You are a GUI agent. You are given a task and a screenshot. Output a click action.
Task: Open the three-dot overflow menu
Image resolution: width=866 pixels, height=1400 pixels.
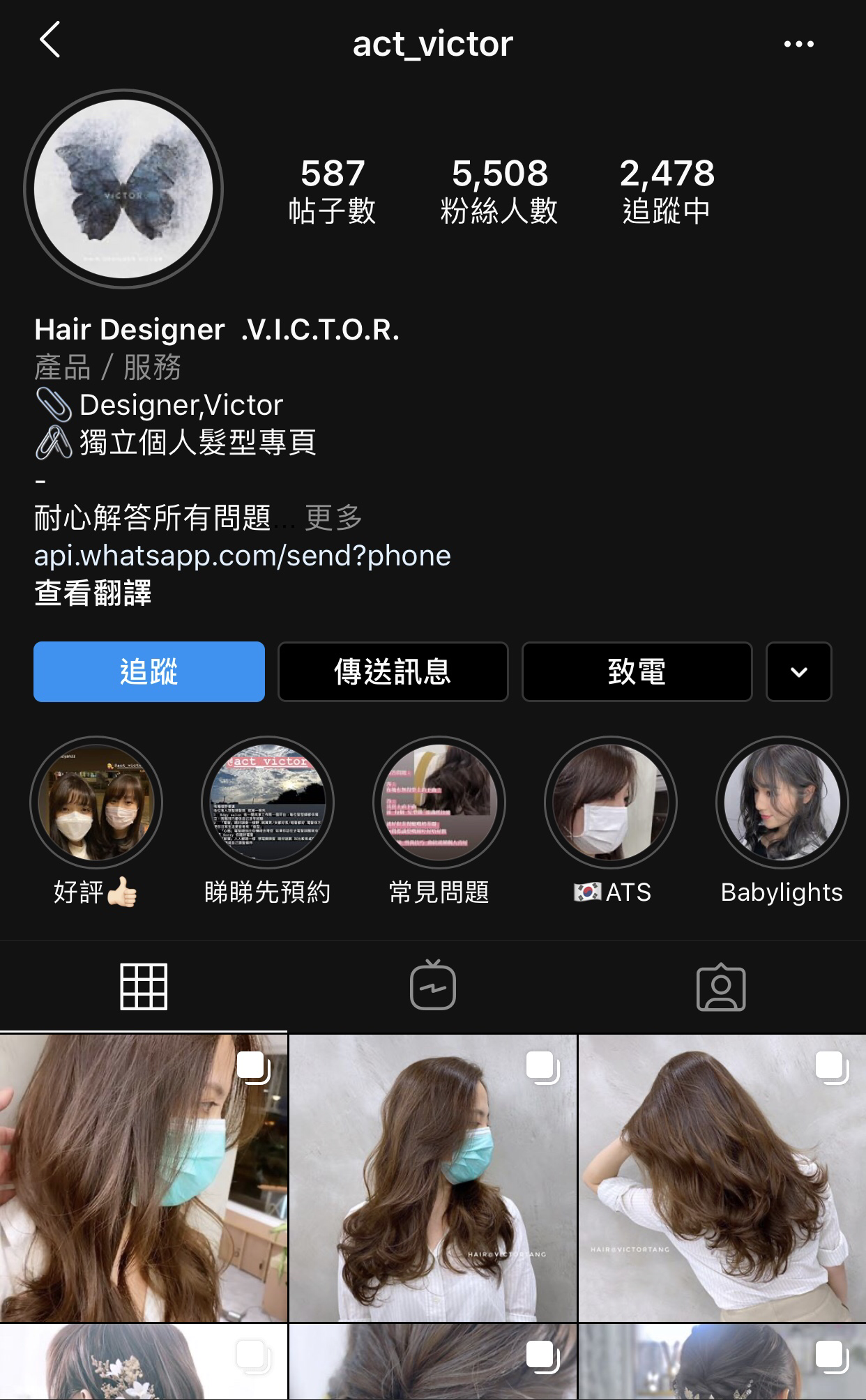click(x=798, y=44)
